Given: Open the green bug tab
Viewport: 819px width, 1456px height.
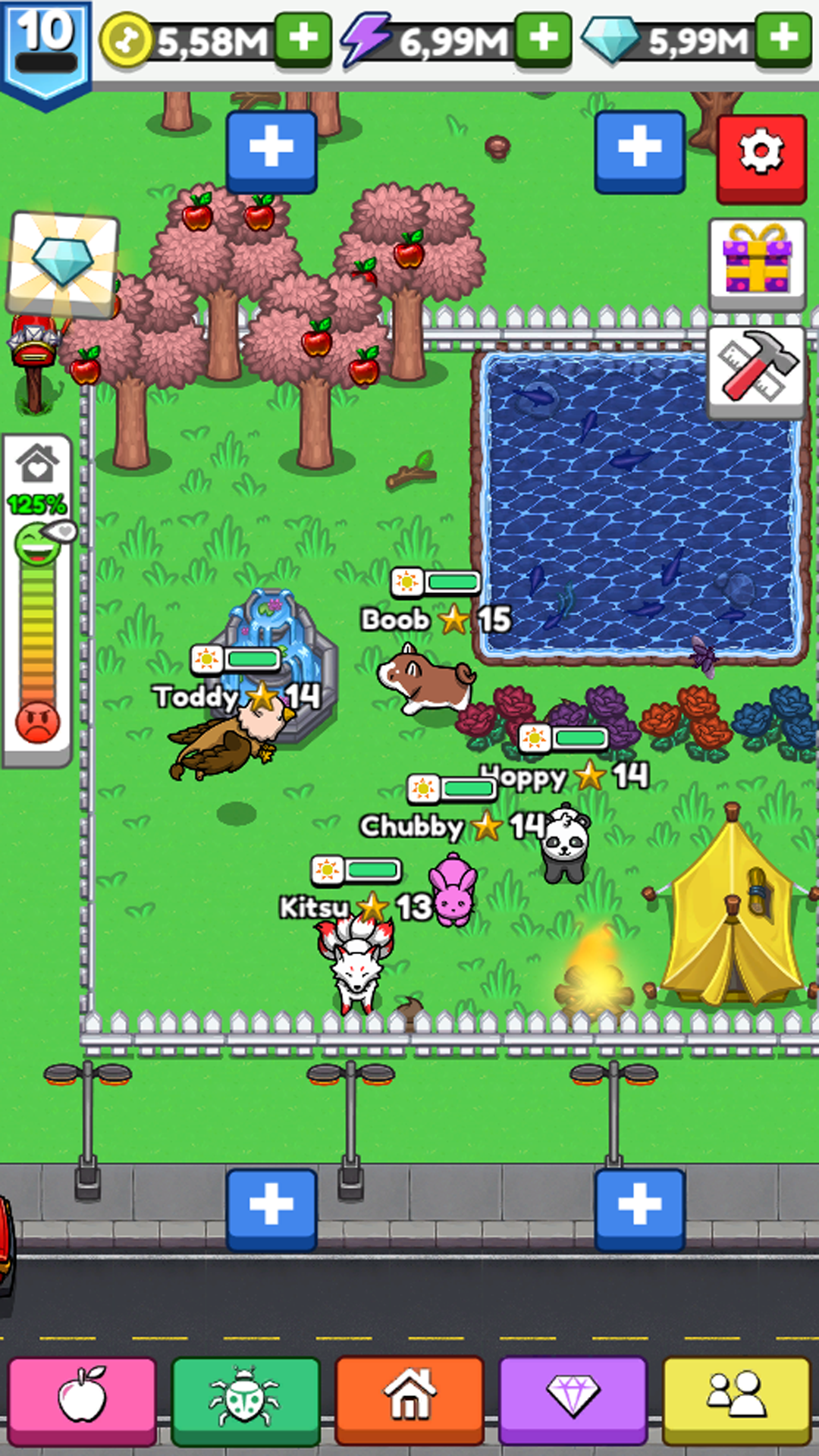Looking at the screenshot, I should click(x=245, y=1399).
